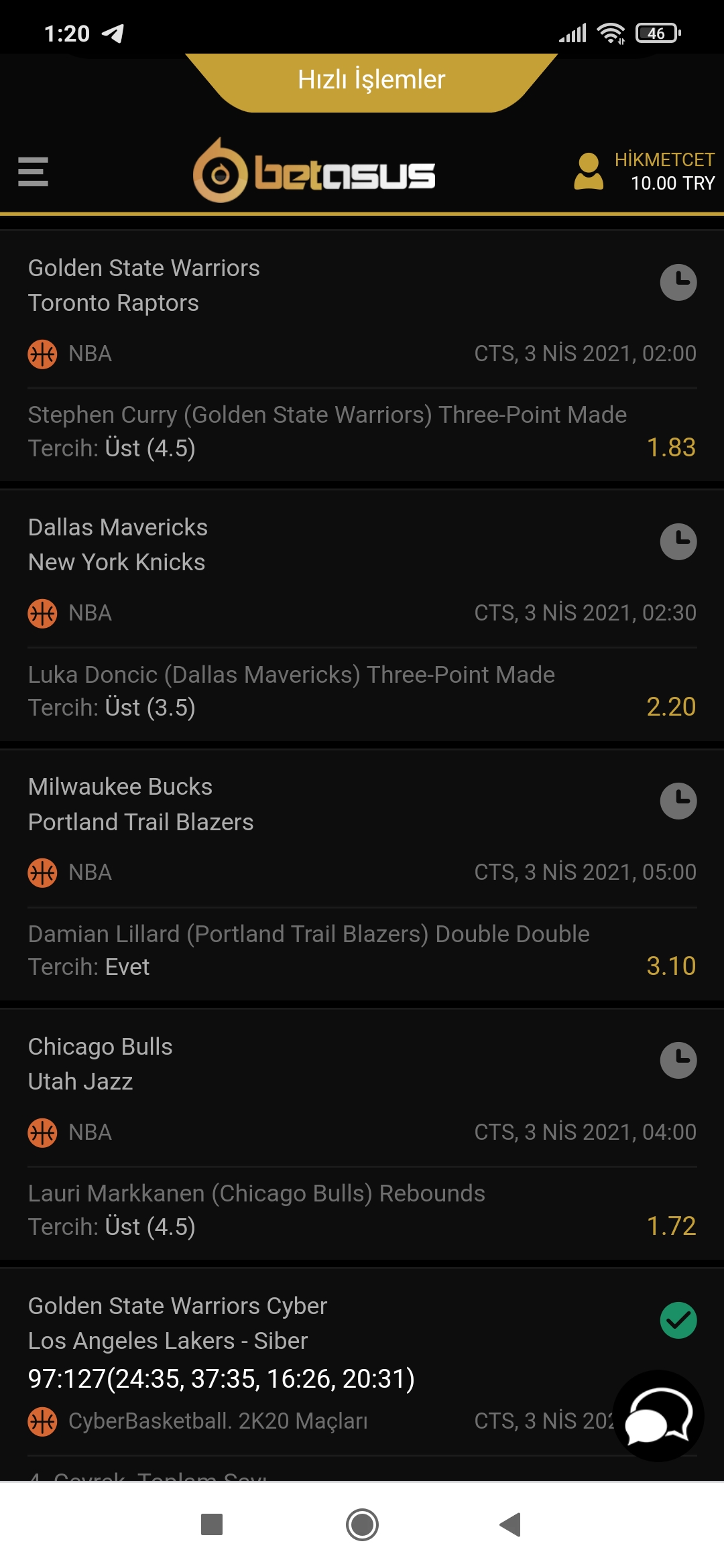
Task: Open the hamburger menu
Action: click(x=33, y=172)
